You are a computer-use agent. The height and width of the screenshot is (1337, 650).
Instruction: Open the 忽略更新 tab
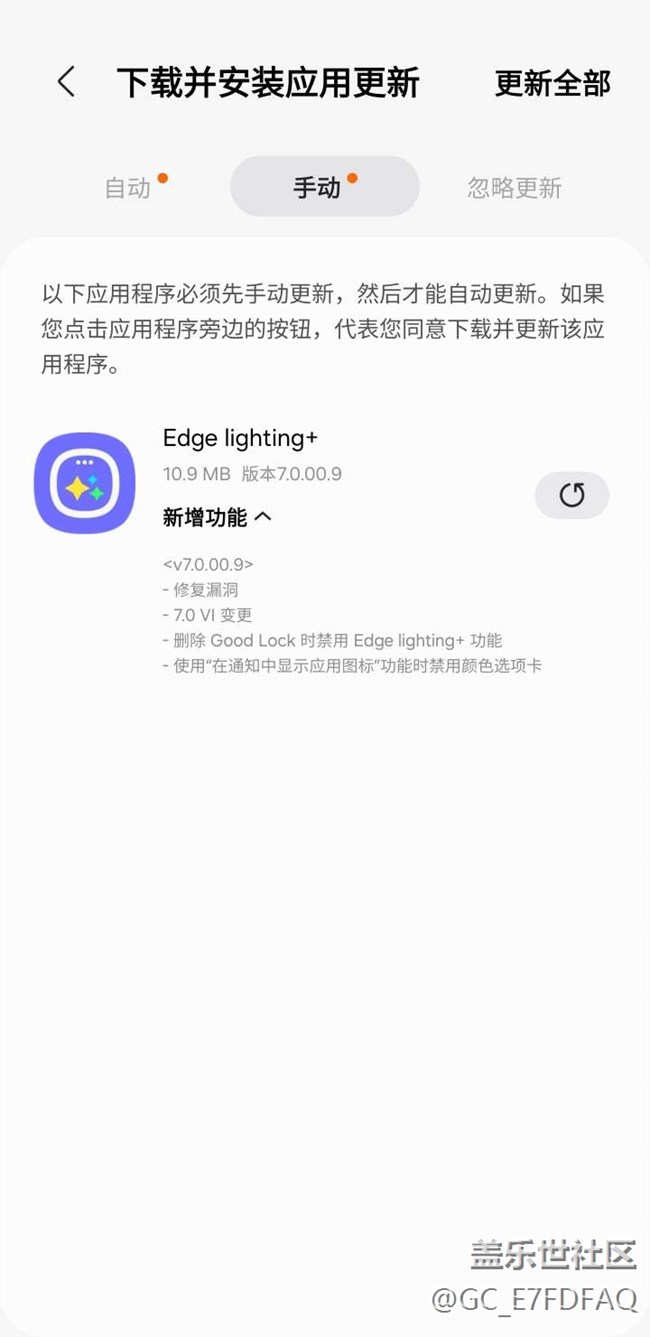(514, 187)
